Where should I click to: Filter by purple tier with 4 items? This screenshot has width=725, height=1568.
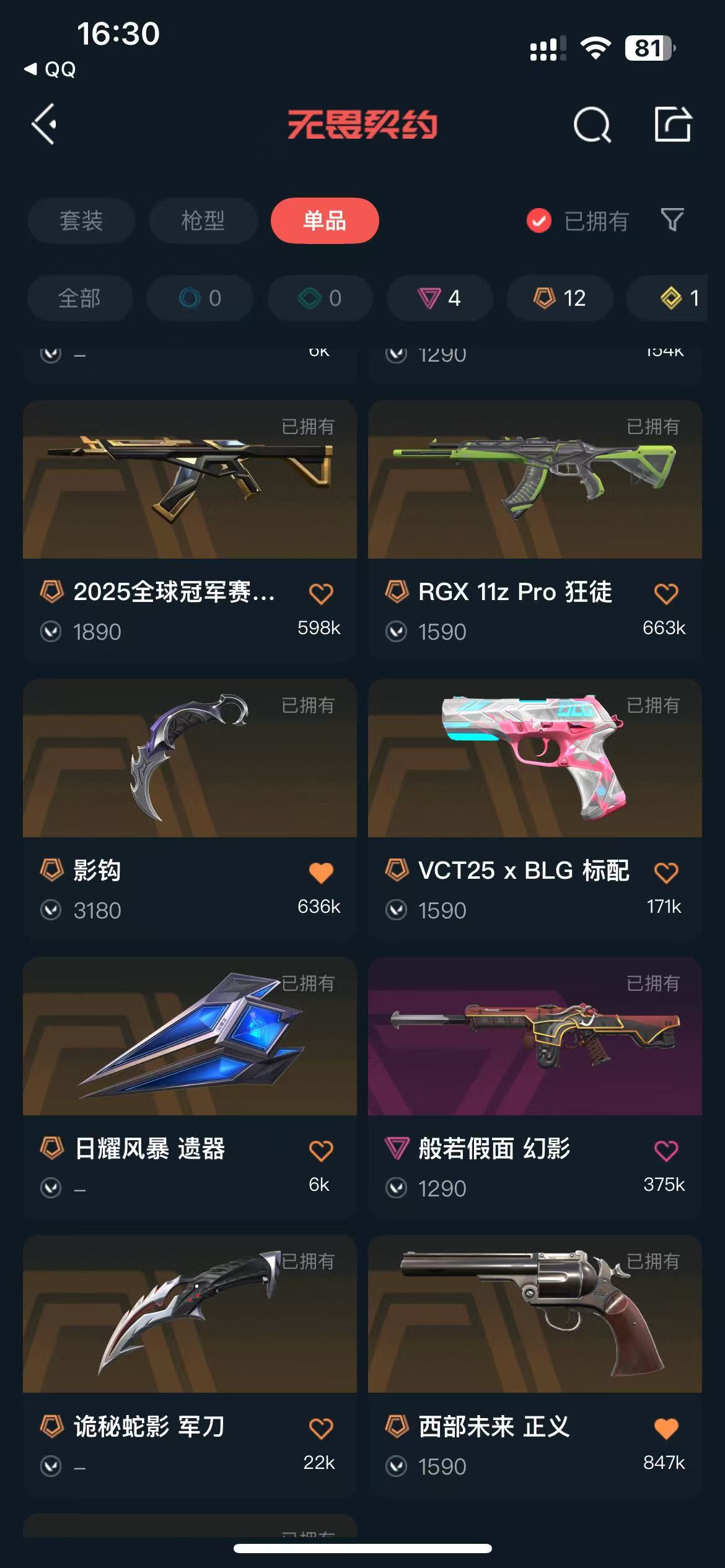point(439,298)
